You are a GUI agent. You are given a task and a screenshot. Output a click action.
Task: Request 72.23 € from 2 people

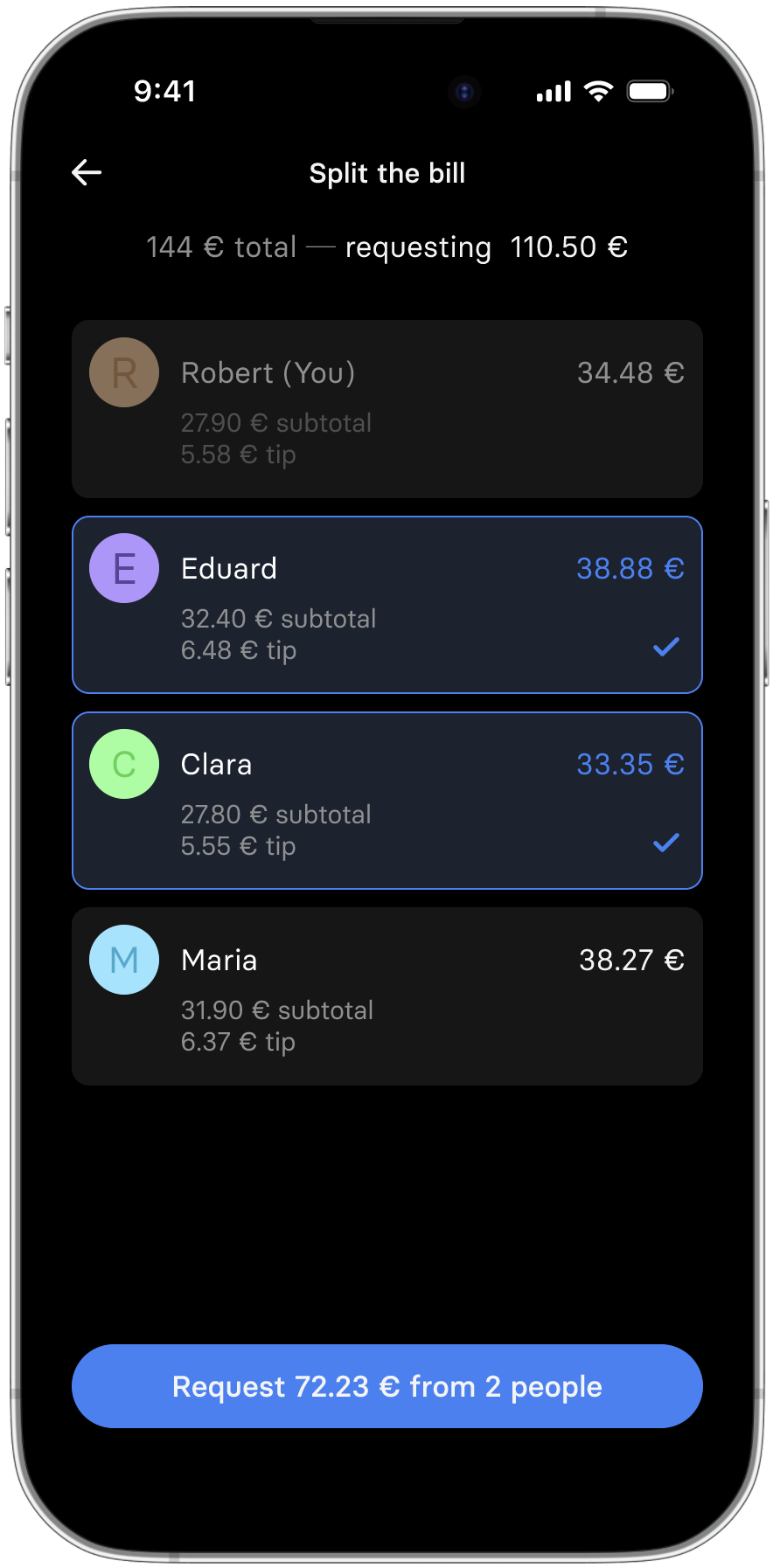pos(386,1386)
